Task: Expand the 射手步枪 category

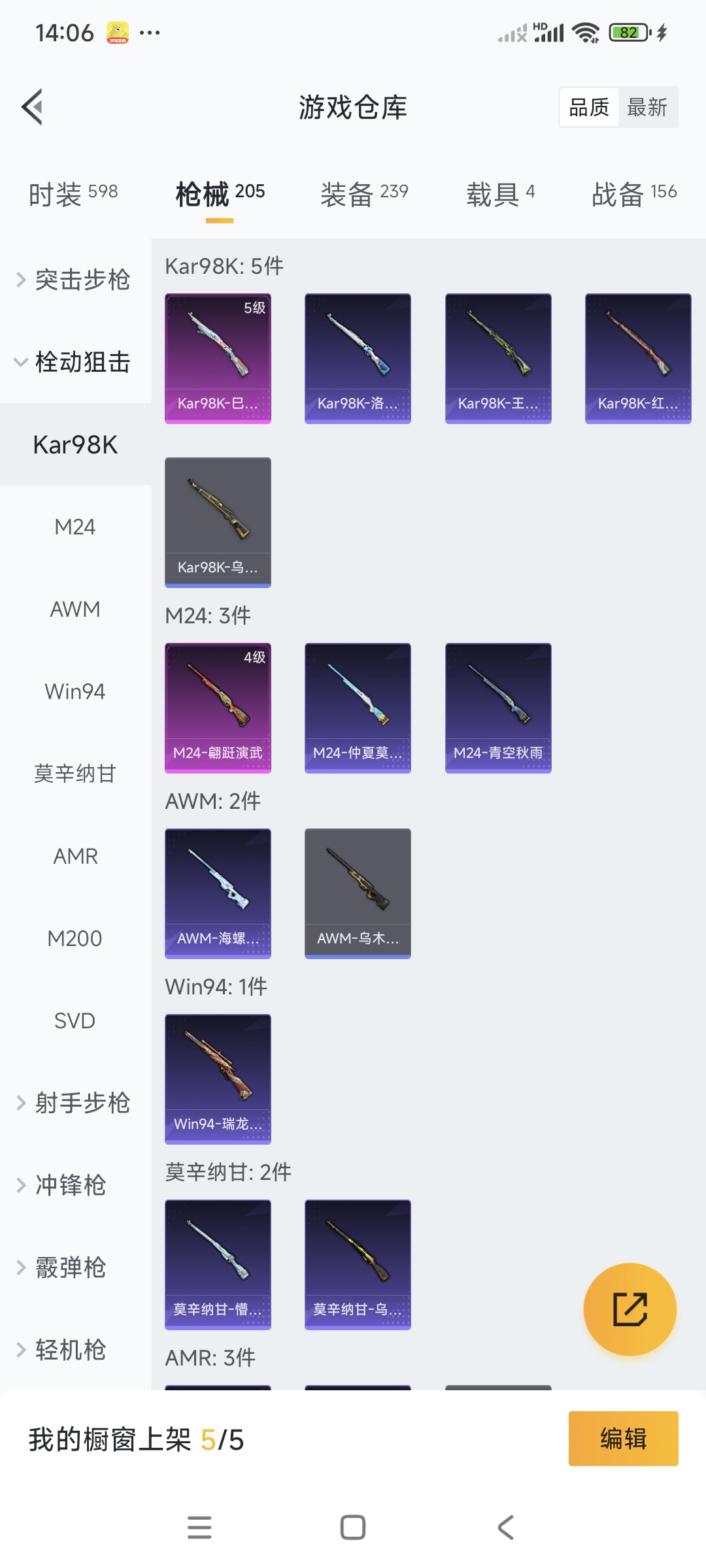Action: (75, 1103)
